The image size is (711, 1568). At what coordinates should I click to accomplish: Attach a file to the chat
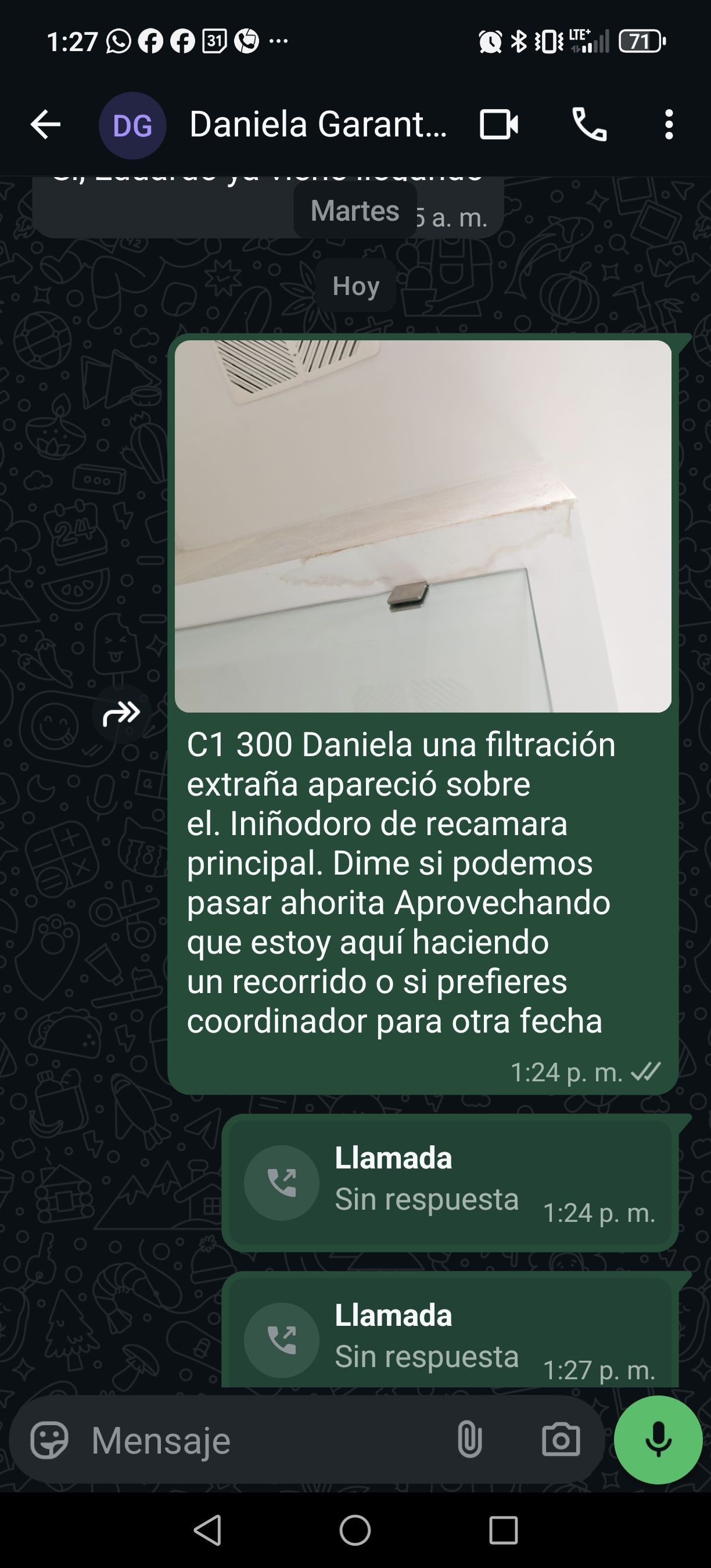(469, 1440)
